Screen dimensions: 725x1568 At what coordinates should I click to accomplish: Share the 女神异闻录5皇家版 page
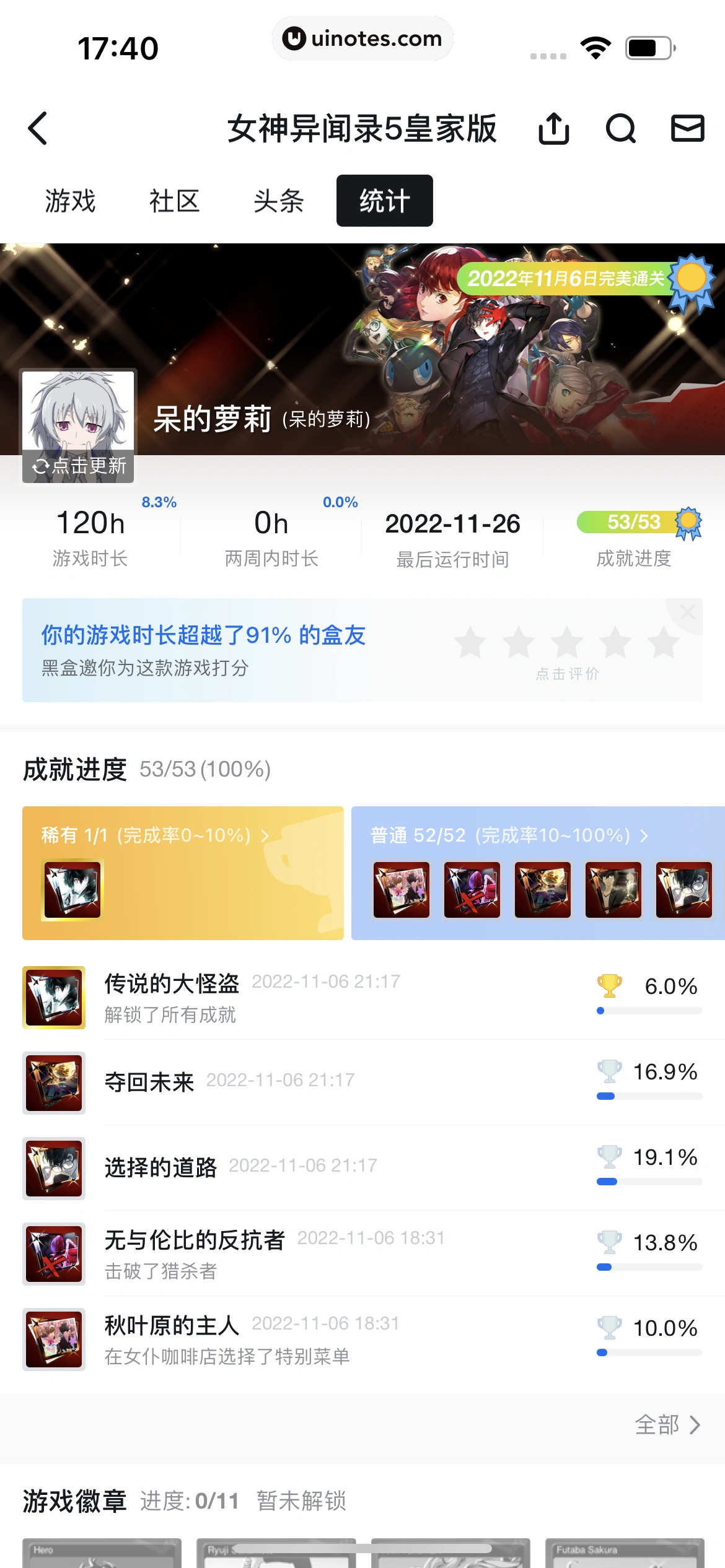tap(553, 129)
